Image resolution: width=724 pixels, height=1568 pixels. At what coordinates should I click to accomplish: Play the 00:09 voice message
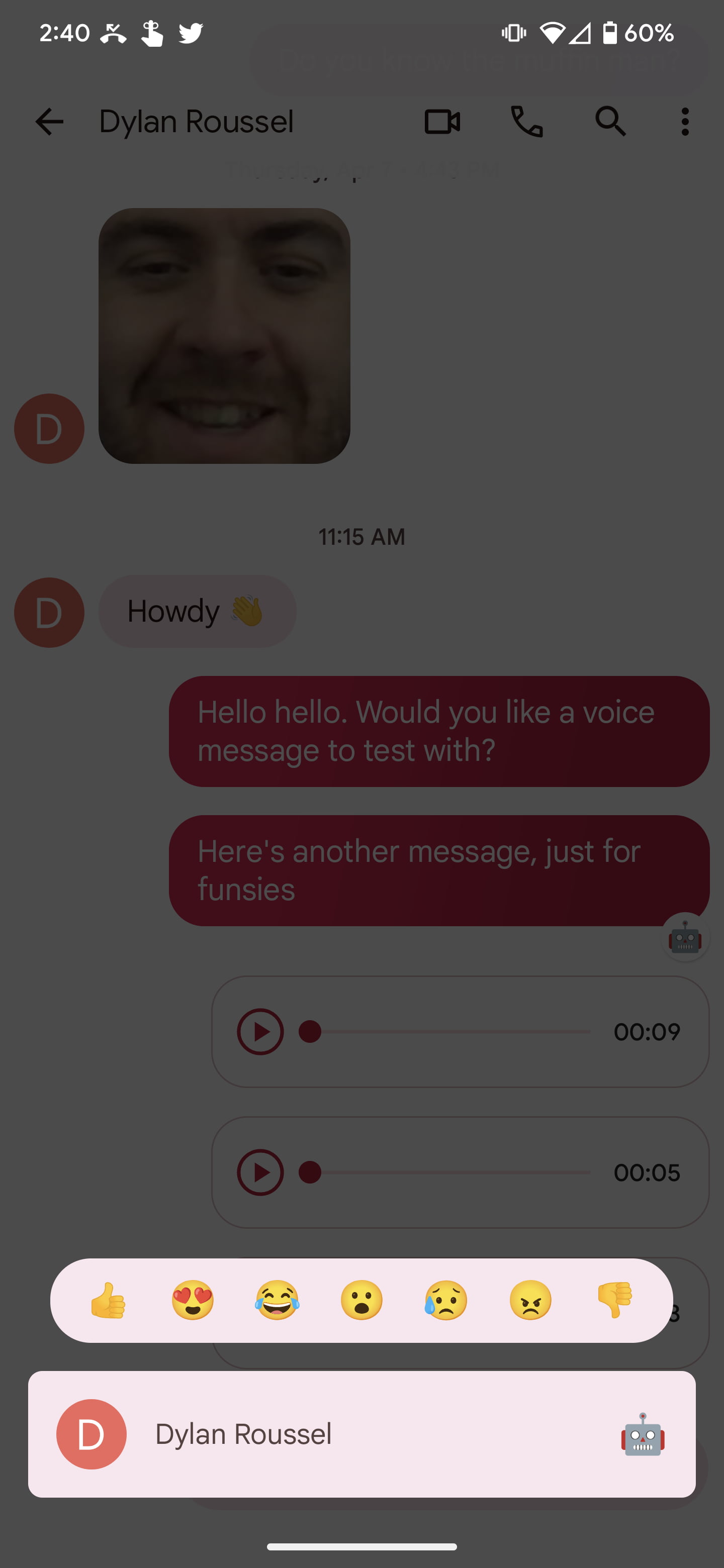click(260, 1032)
